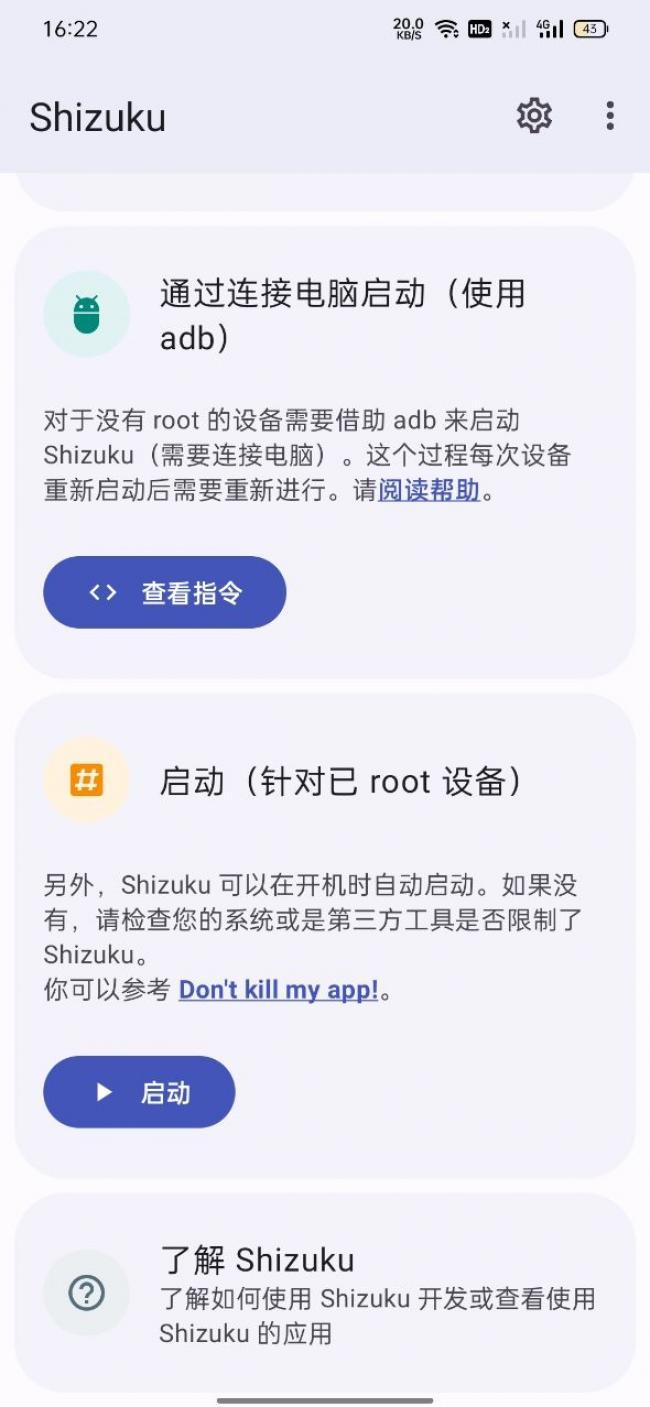This screenshot has width=650, height=1407.
Task: Tap the 查看指令 button
Action: [165, 593]
